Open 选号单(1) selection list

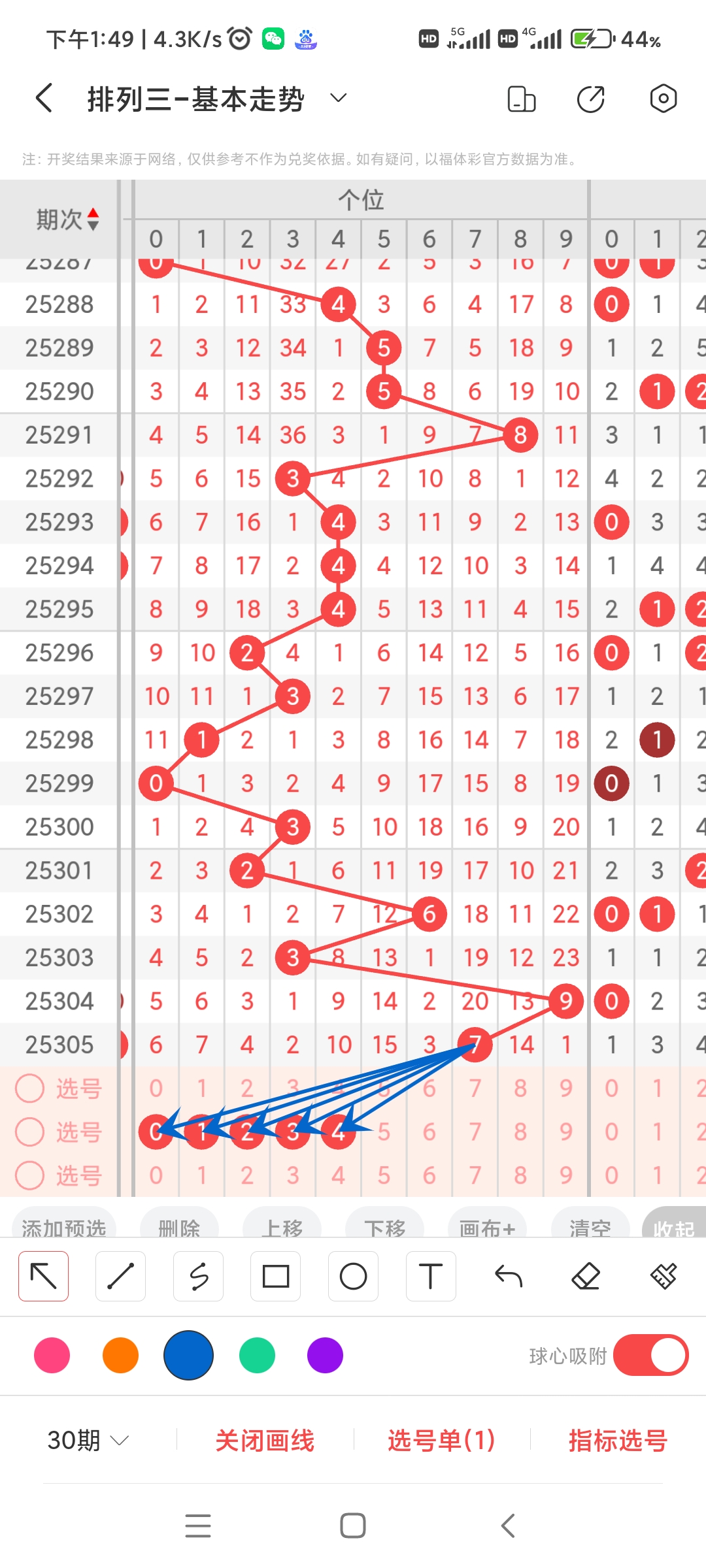coord(441,1441)
